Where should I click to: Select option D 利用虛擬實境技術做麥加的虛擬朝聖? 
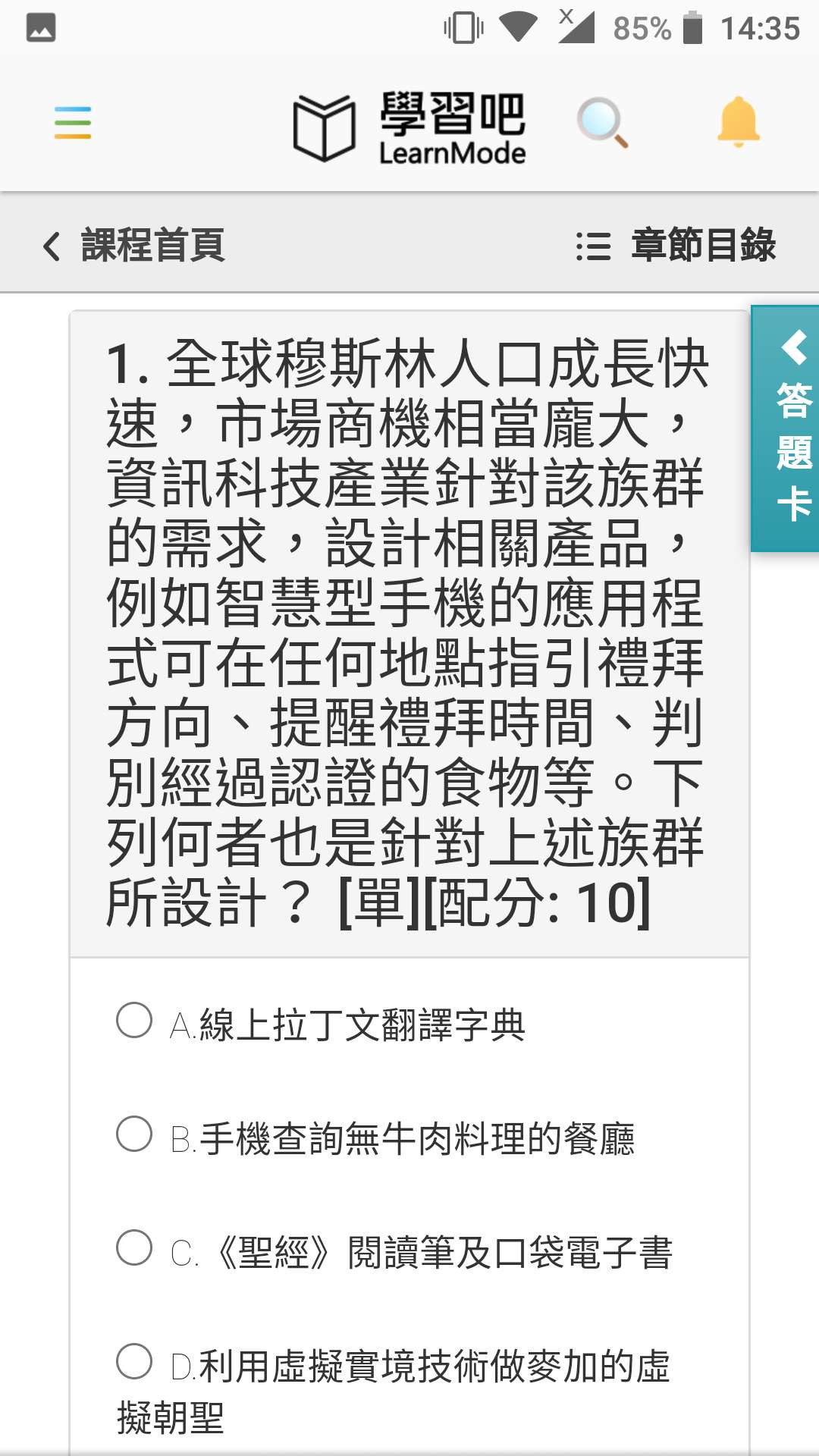pos(134,1361)
